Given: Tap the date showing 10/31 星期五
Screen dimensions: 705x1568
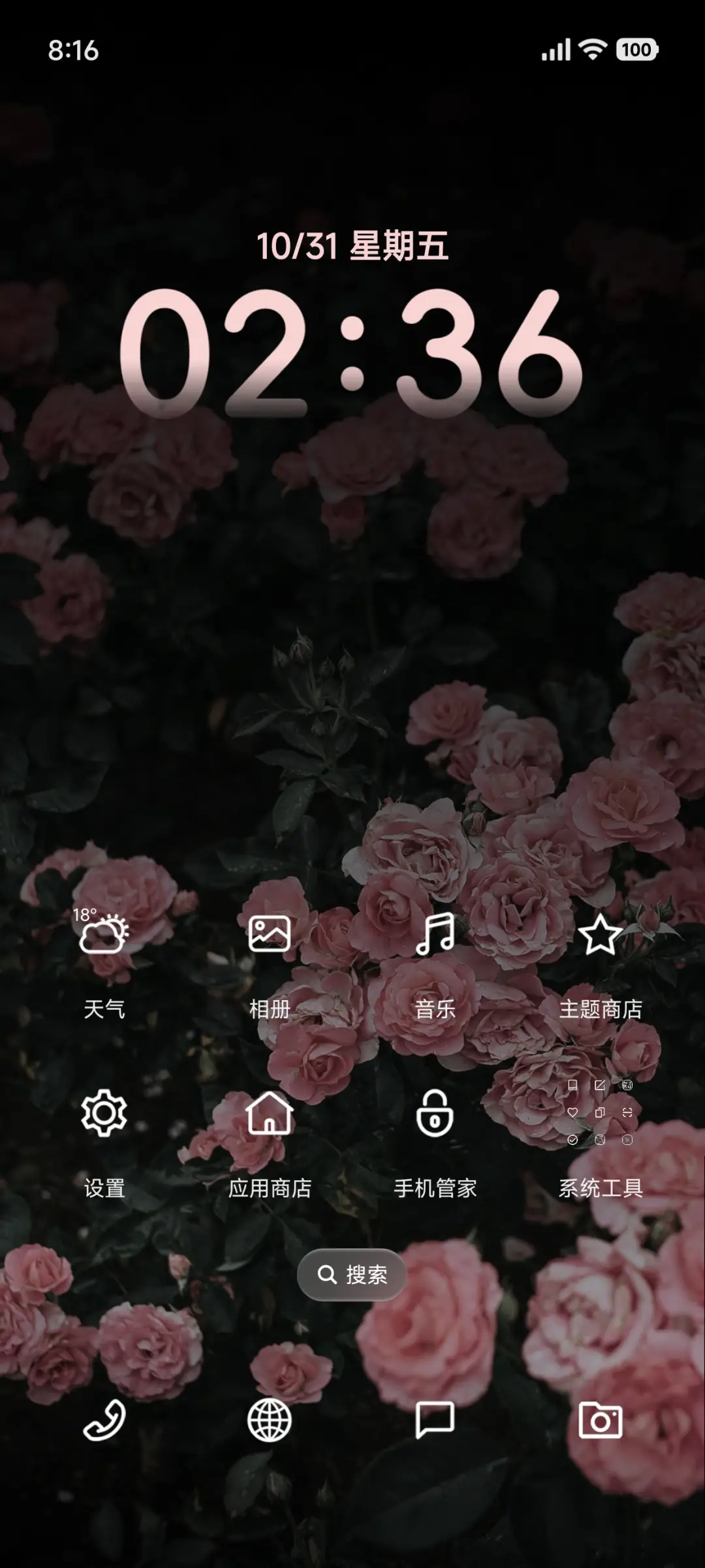Looking at the screenshot, I should tap(352, 245).
